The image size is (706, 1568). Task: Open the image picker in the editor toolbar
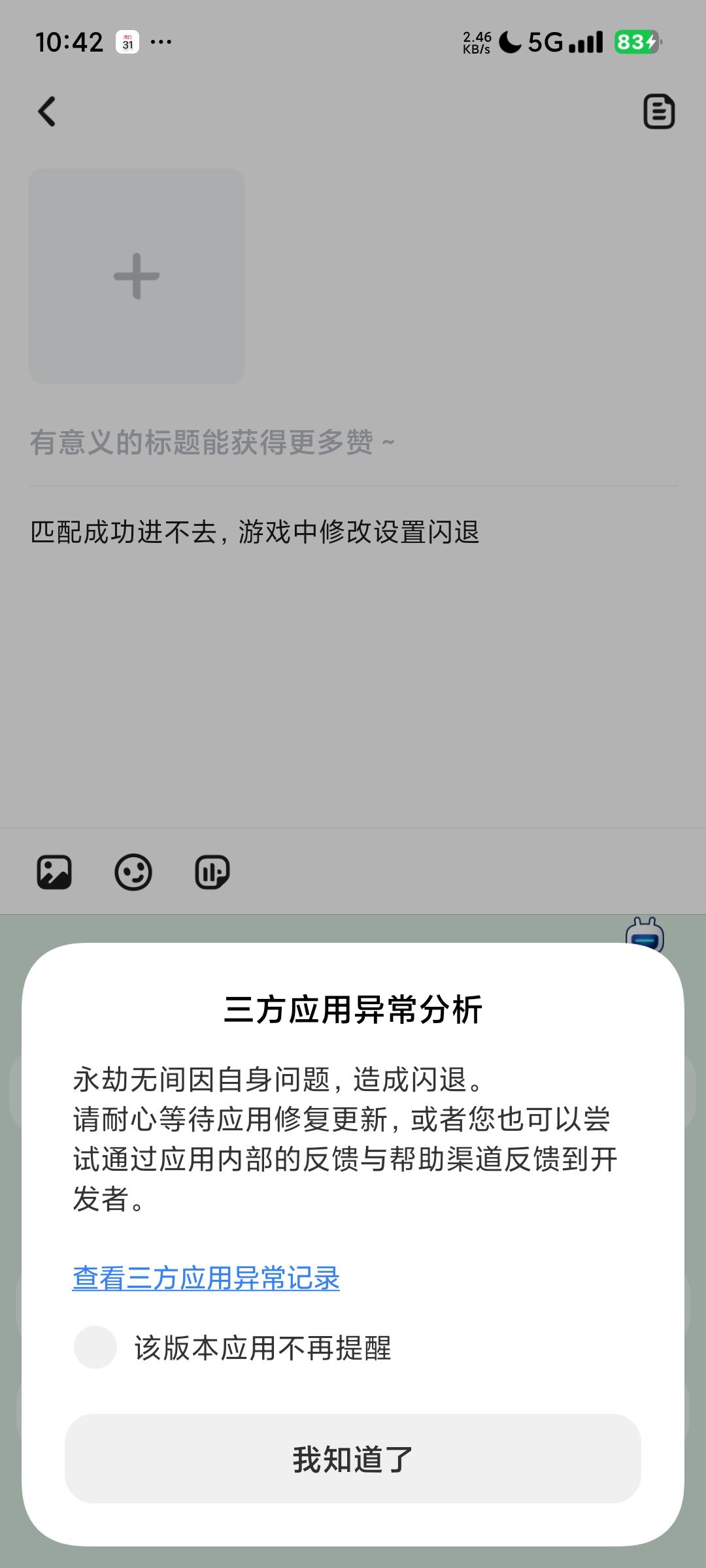(x=56, y=872)
